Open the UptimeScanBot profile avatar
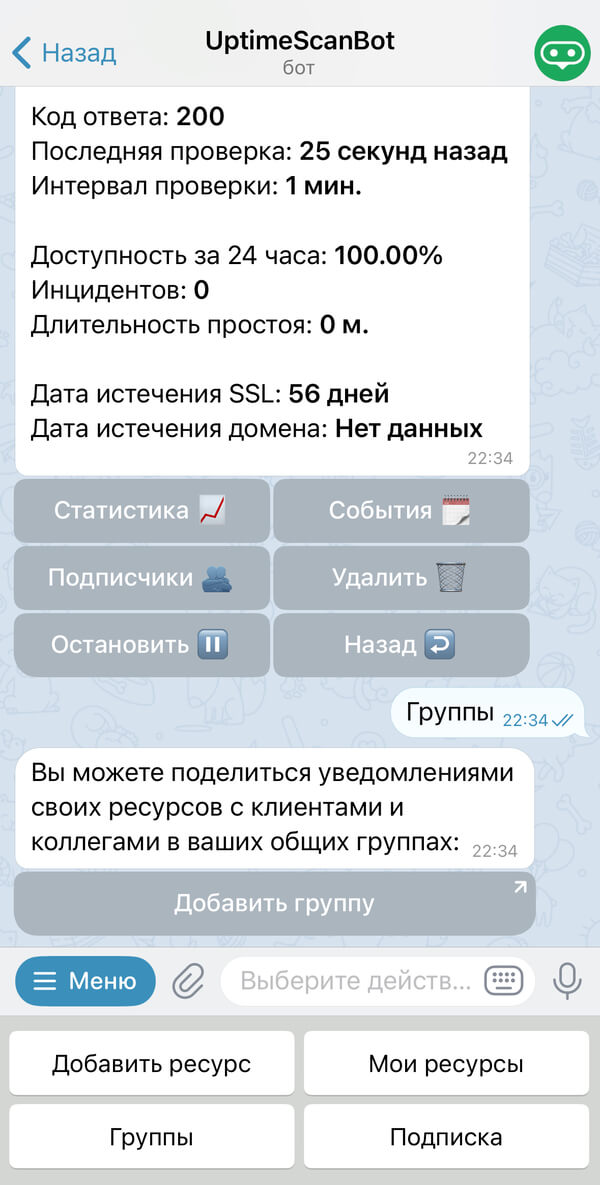The image size is (600, 1185). tap(562, 52)
